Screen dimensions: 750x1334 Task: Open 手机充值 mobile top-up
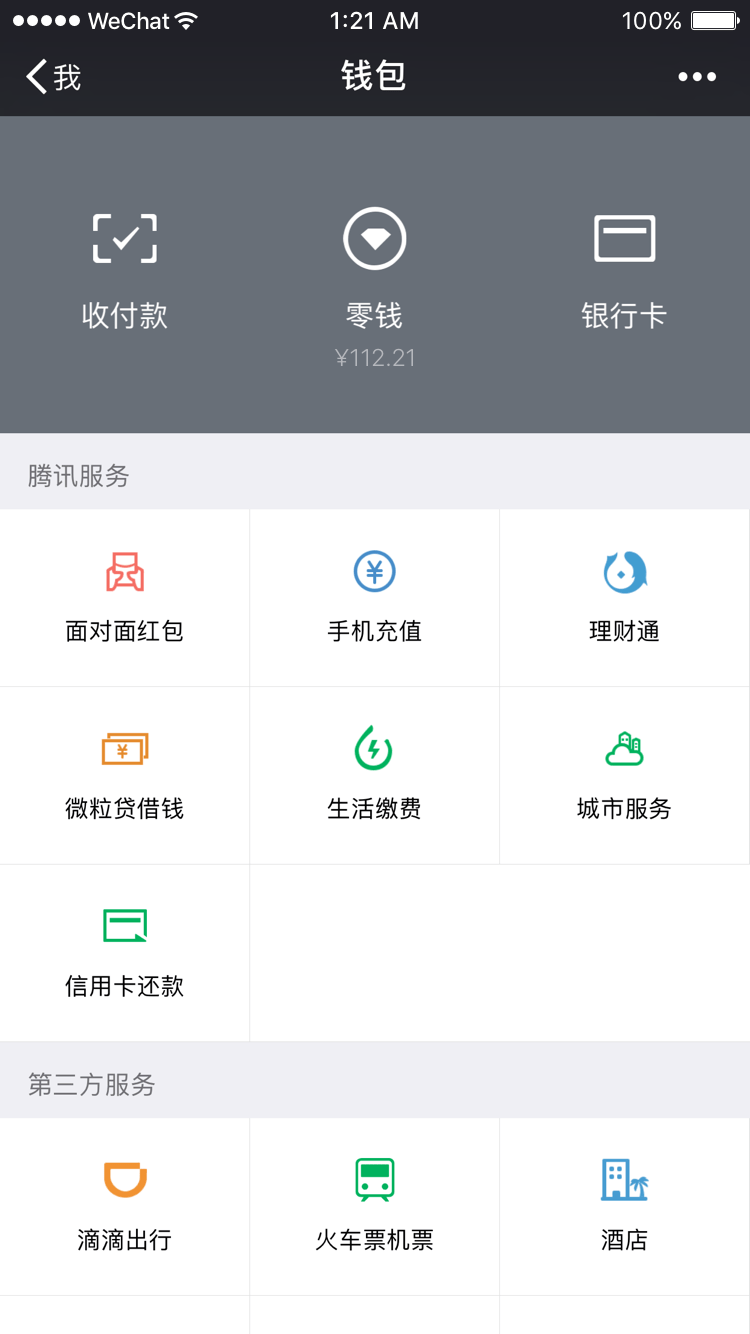375,598
